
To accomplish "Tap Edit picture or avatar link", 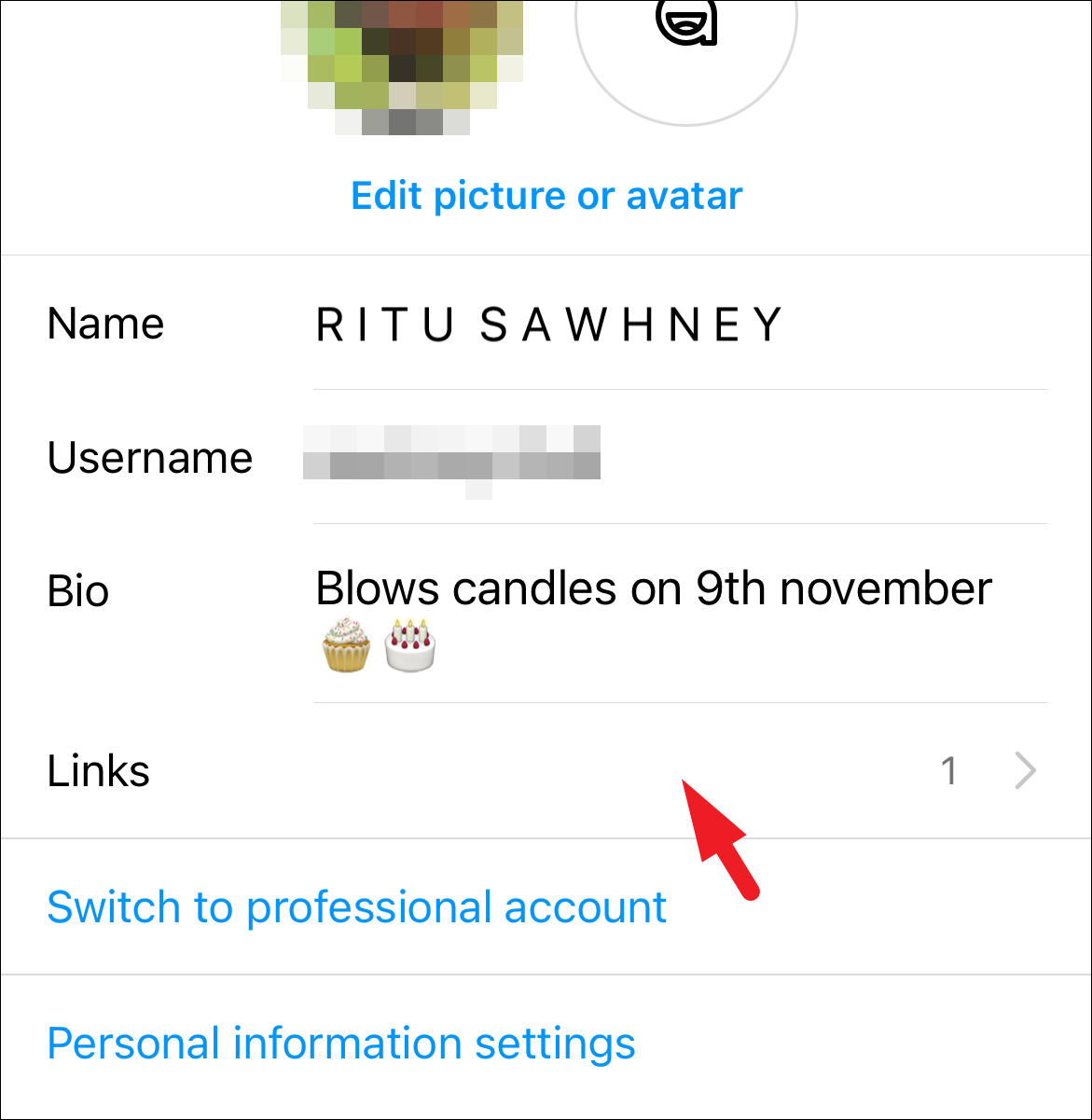I will point(546,196).
